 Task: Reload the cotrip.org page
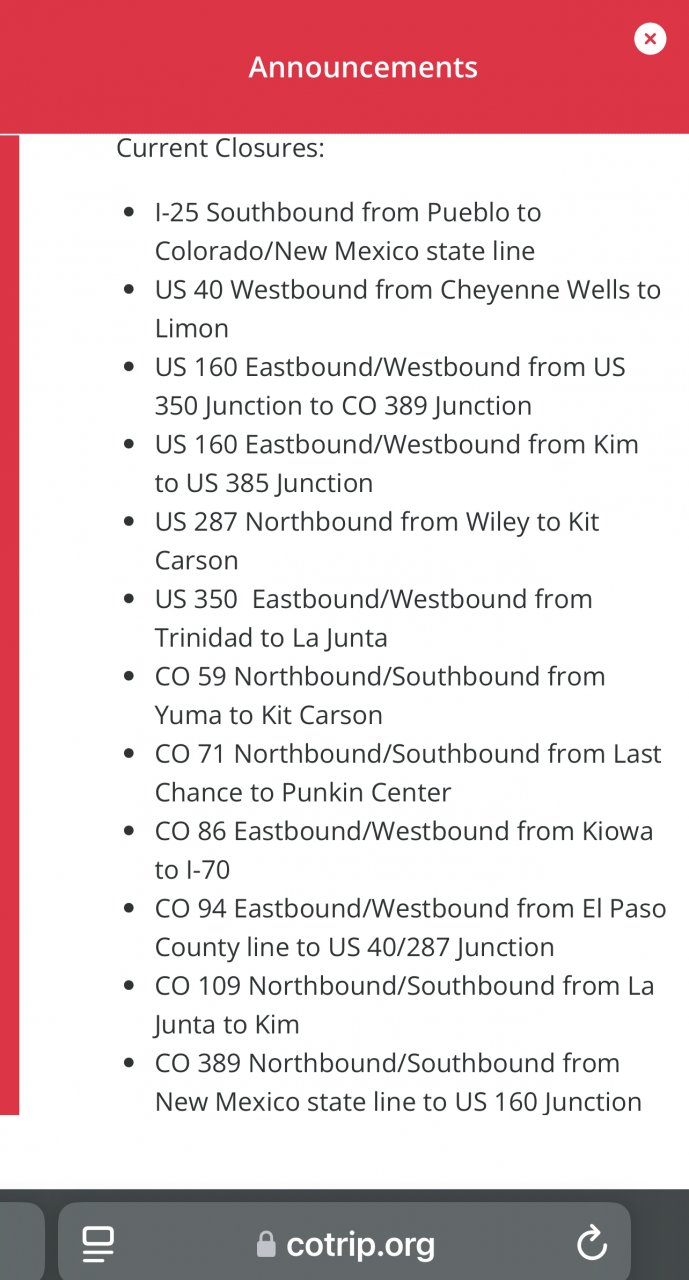point(592,1243)
